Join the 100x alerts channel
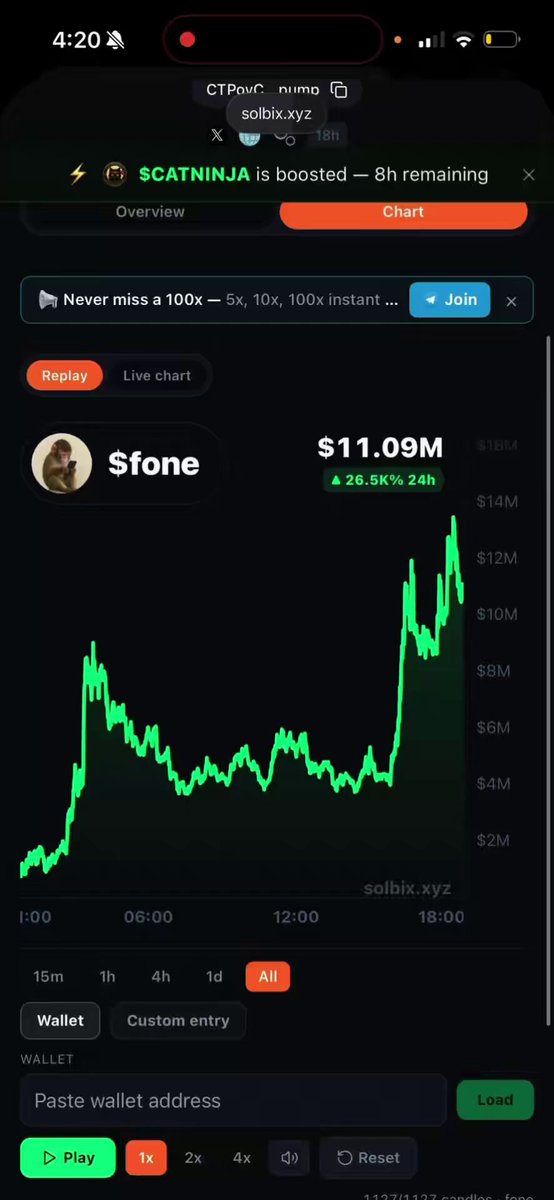This screenshot has width=554, height=1200. click(450, 299)
